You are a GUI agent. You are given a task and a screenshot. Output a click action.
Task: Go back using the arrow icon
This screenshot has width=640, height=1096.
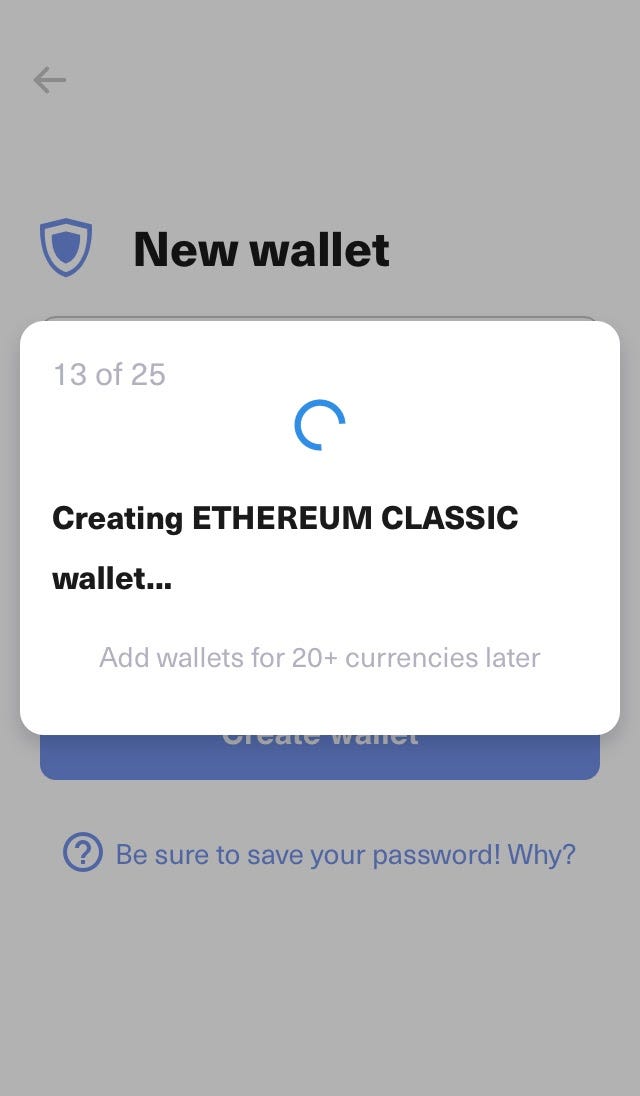click(x=49, y=80)
